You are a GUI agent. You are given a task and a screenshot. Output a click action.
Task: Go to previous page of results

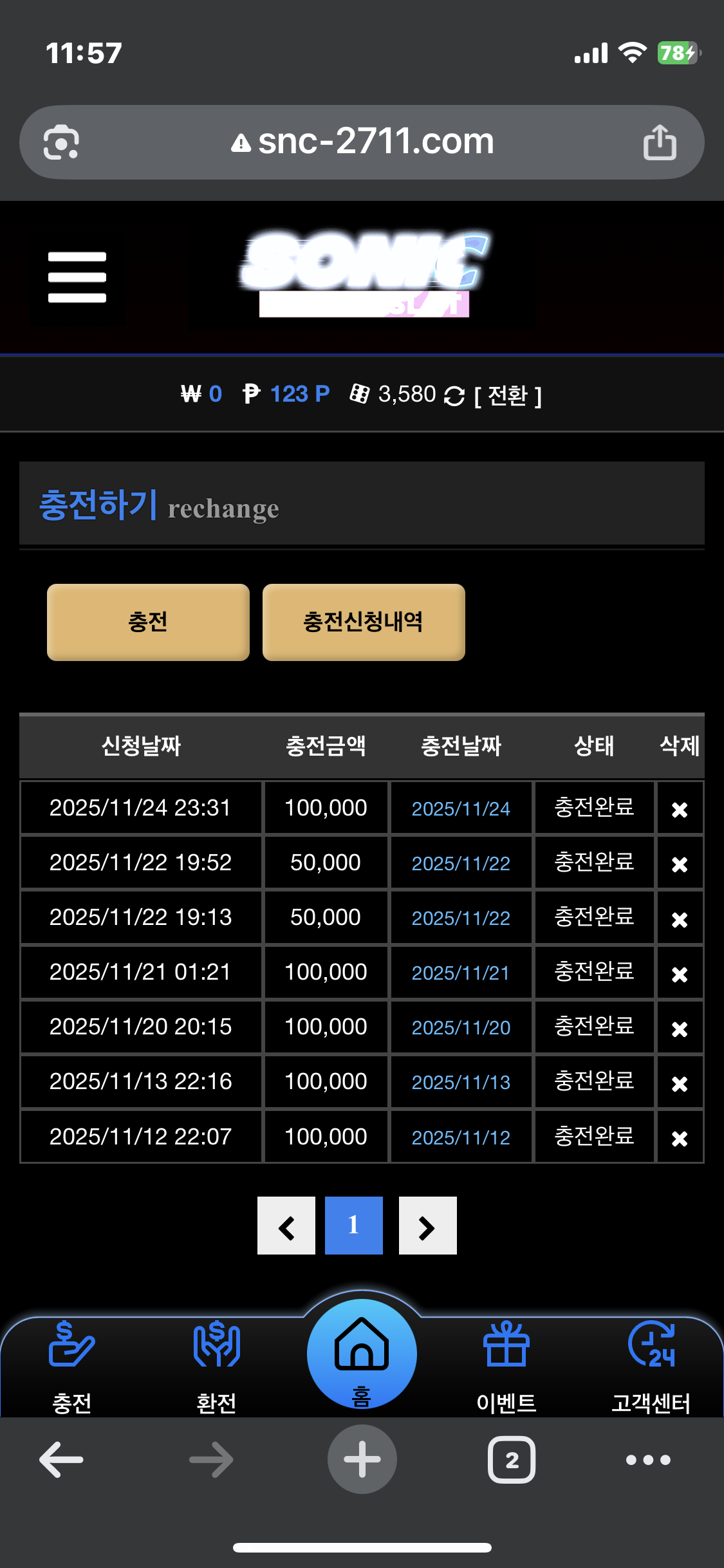(x=286, y=1226)
